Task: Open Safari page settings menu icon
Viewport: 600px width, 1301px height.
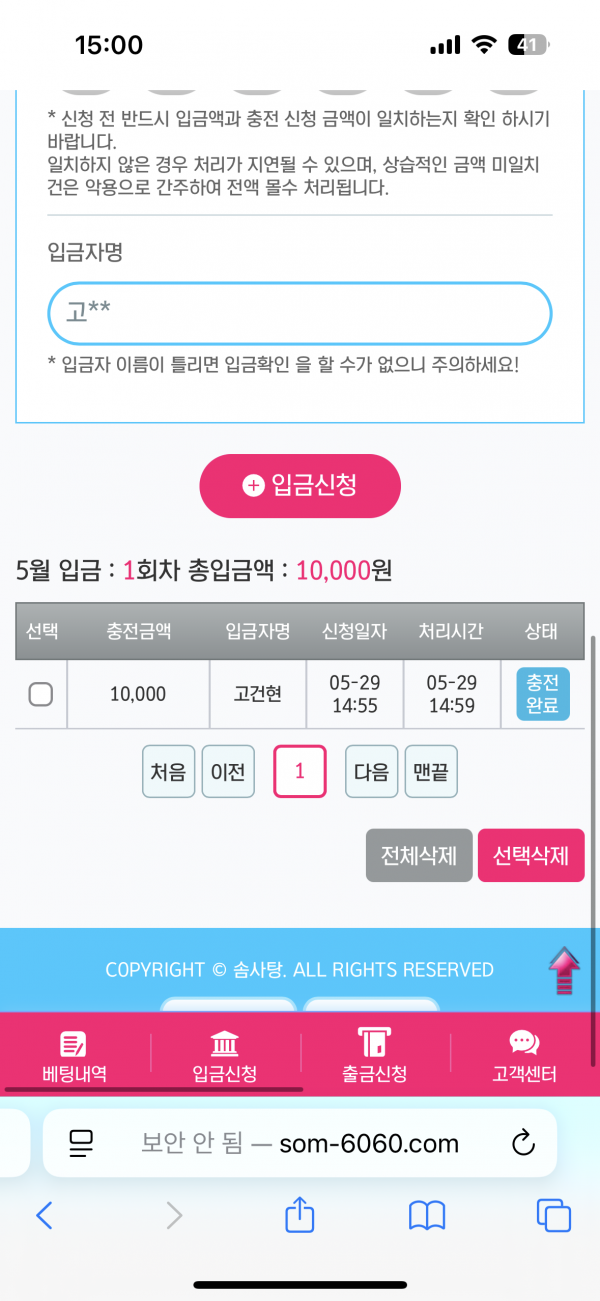Action: tap(81, 1143)
